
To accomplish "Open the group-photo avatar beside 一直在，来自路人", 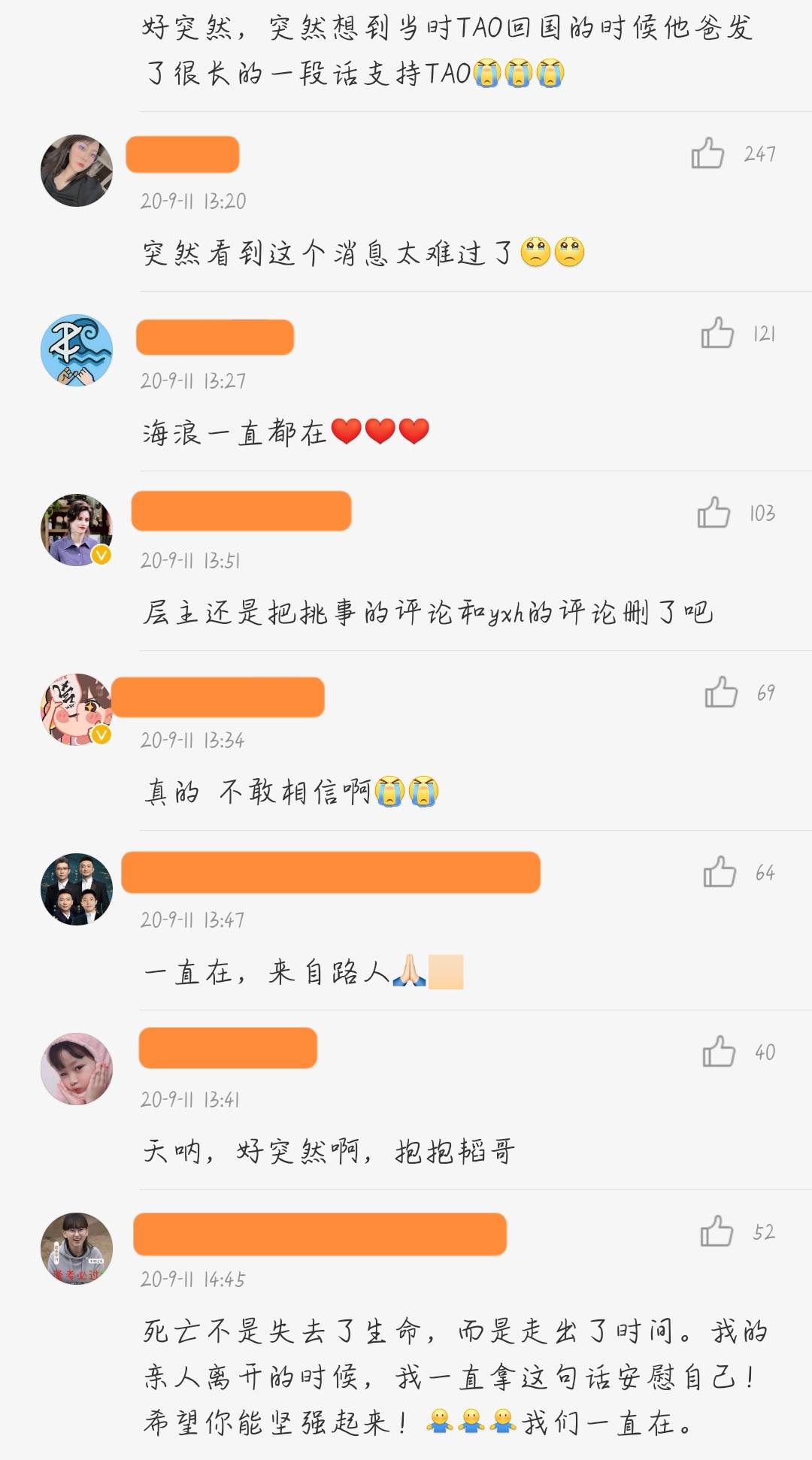I will 77,889.
